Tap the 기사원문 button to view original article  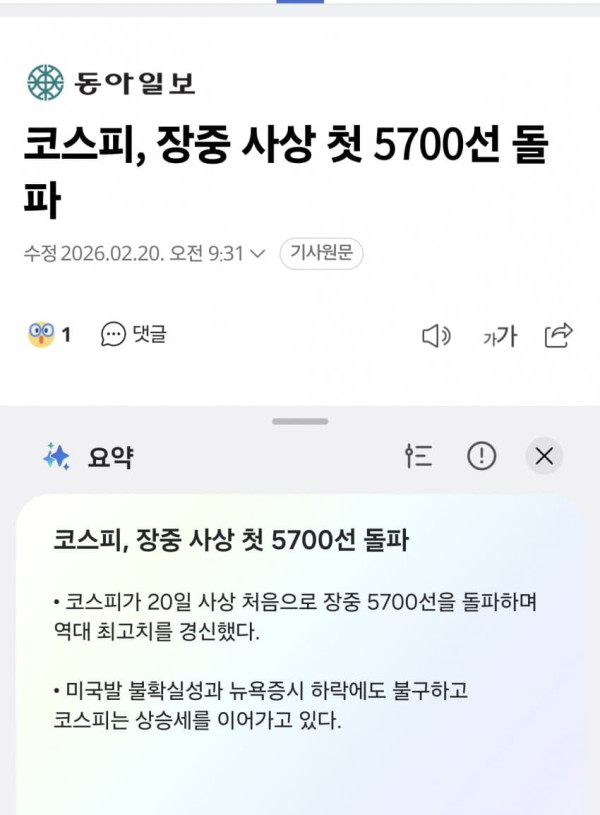tap(321, 254)
